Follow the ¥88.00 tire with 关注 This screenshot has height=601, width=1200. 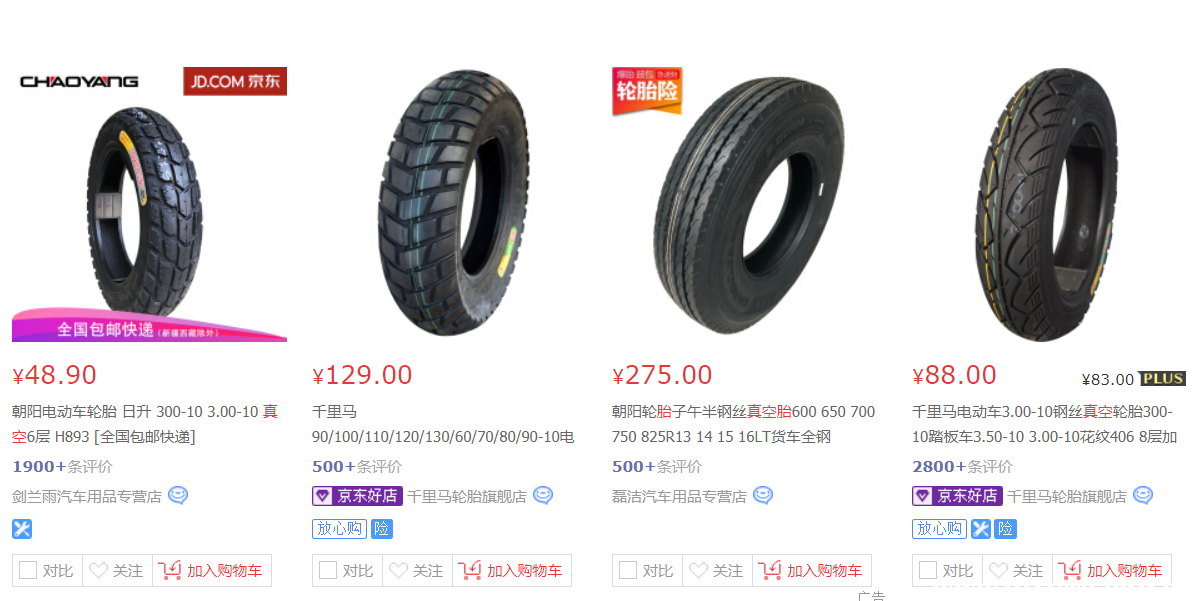pyautogui.click(x=1017, y=571)
